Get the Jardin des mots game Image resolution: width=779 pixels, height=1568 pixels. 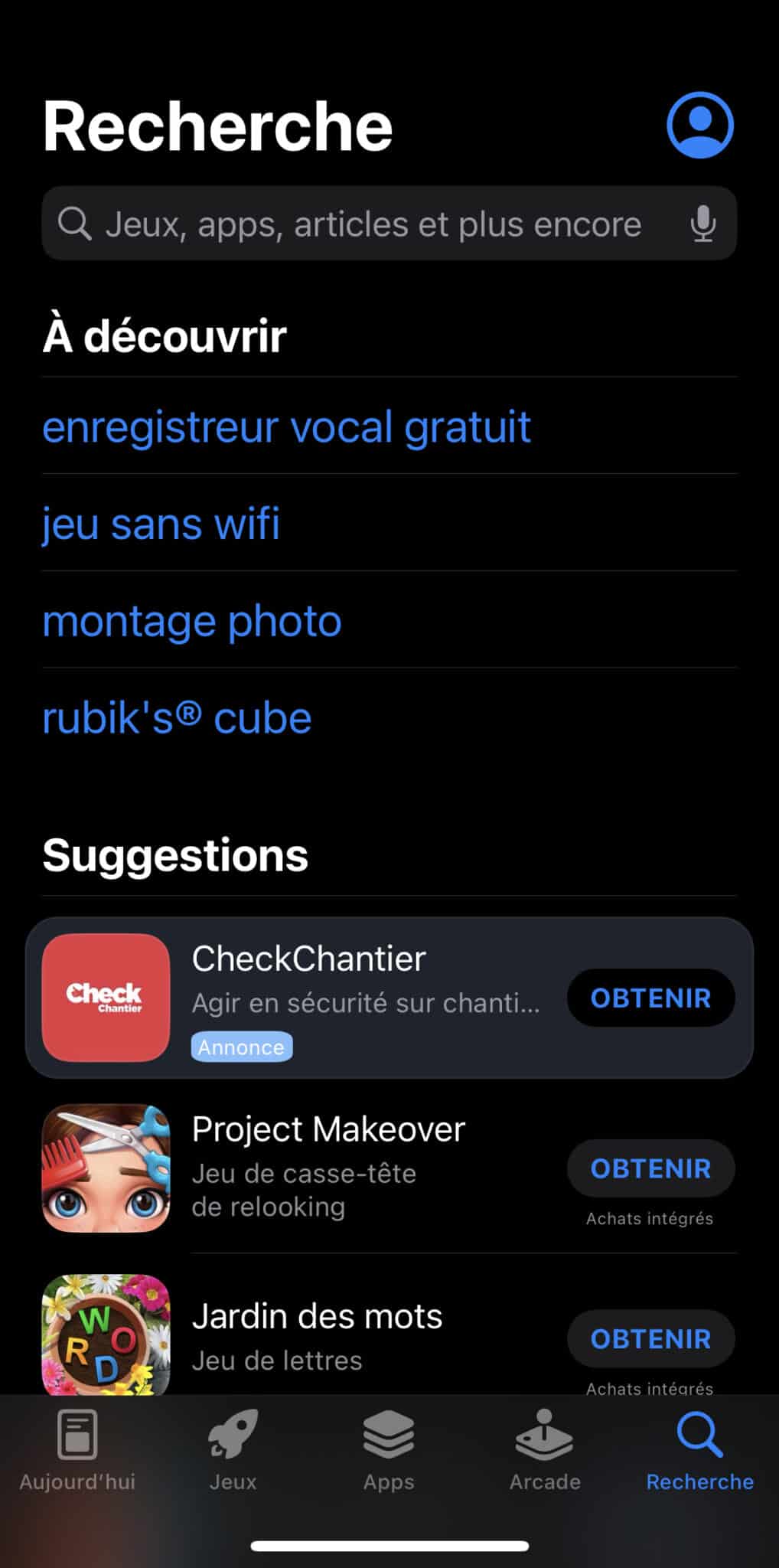pos(650,1339)
